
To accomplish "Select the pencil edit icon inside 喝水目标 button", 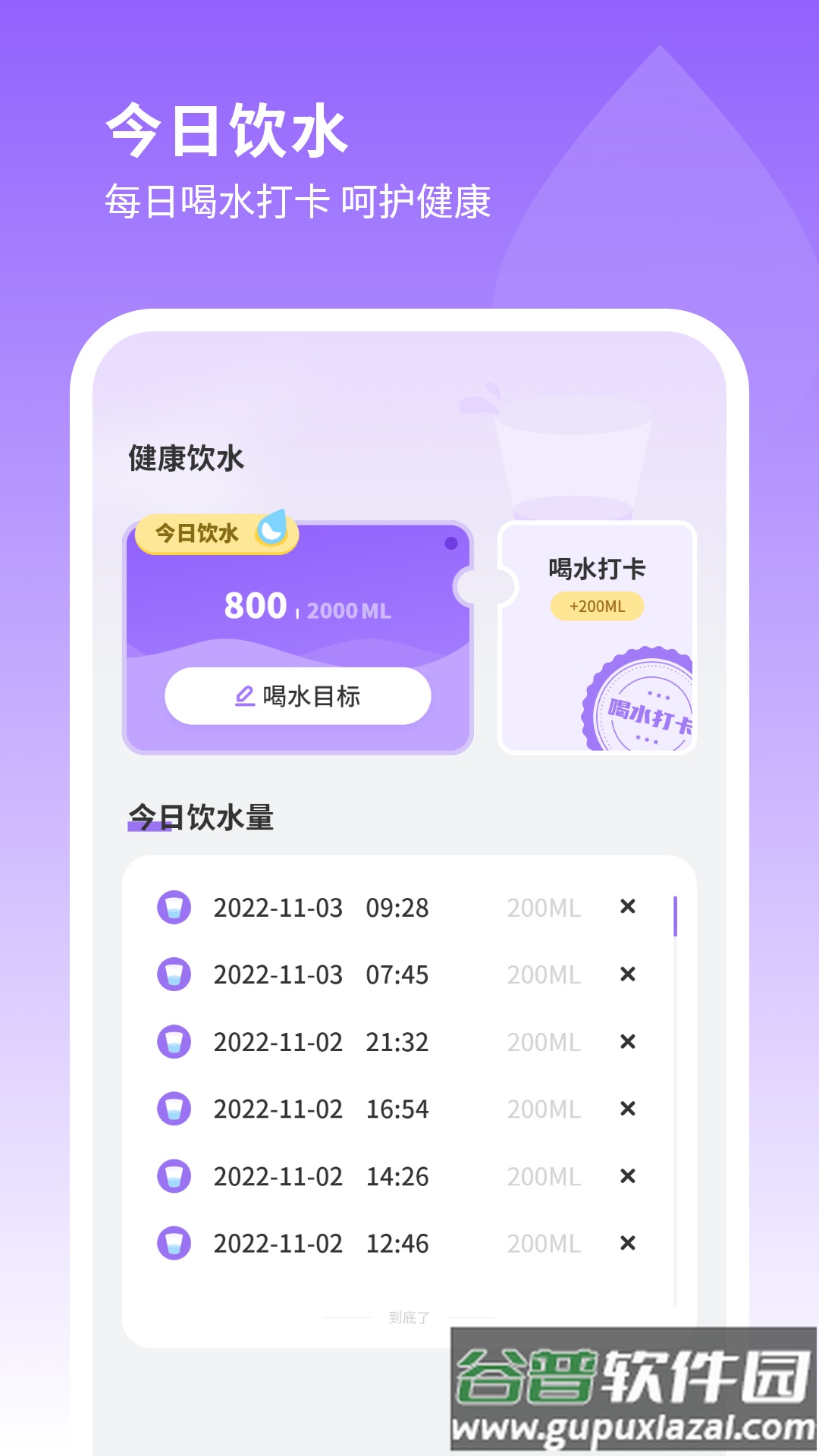I will pos(244,695).
